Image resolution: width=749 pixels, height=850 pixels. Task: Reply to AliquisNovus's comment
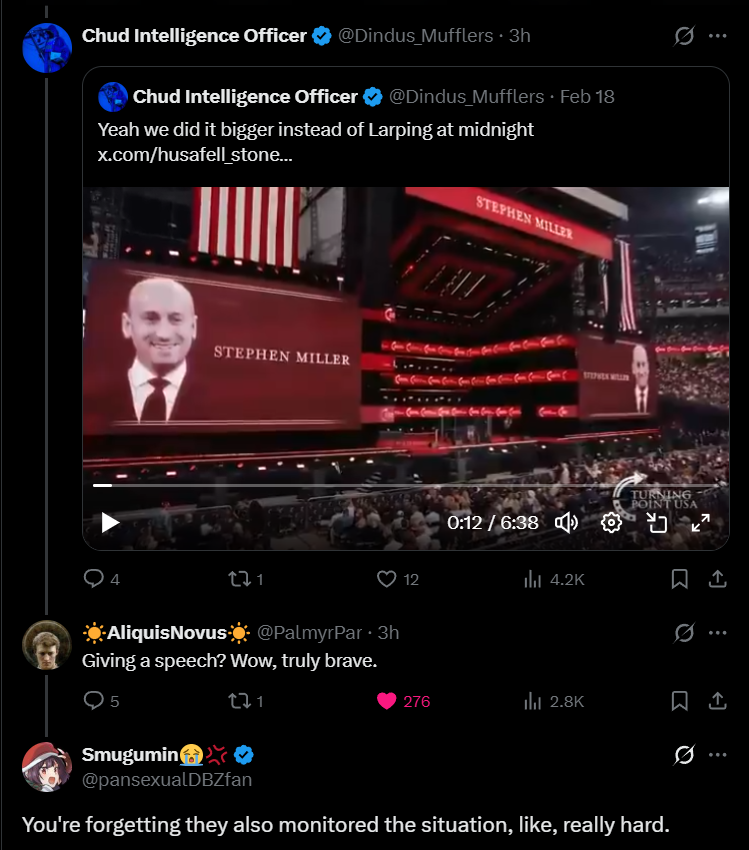pos(94,701)
